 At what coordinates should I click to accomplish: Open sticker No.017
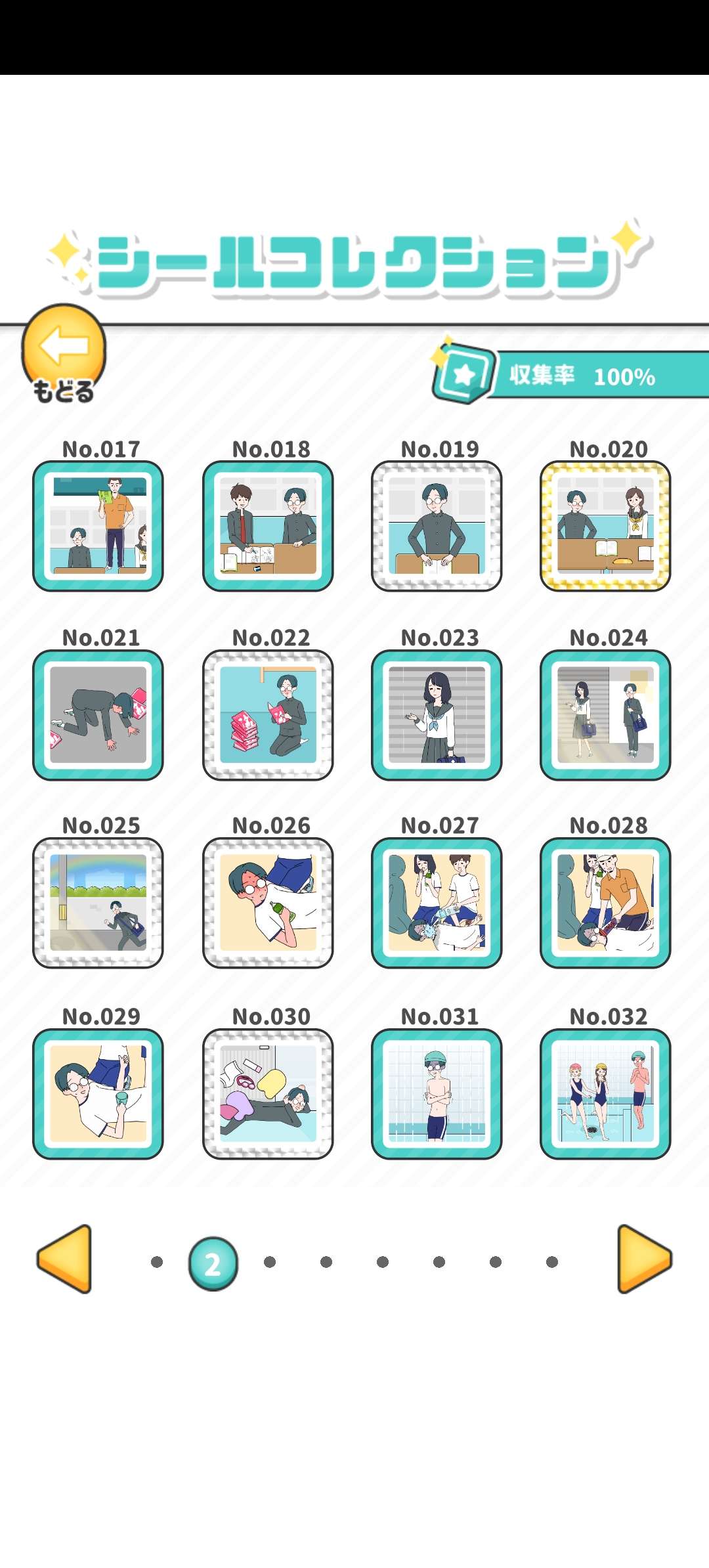pos(98,526)
